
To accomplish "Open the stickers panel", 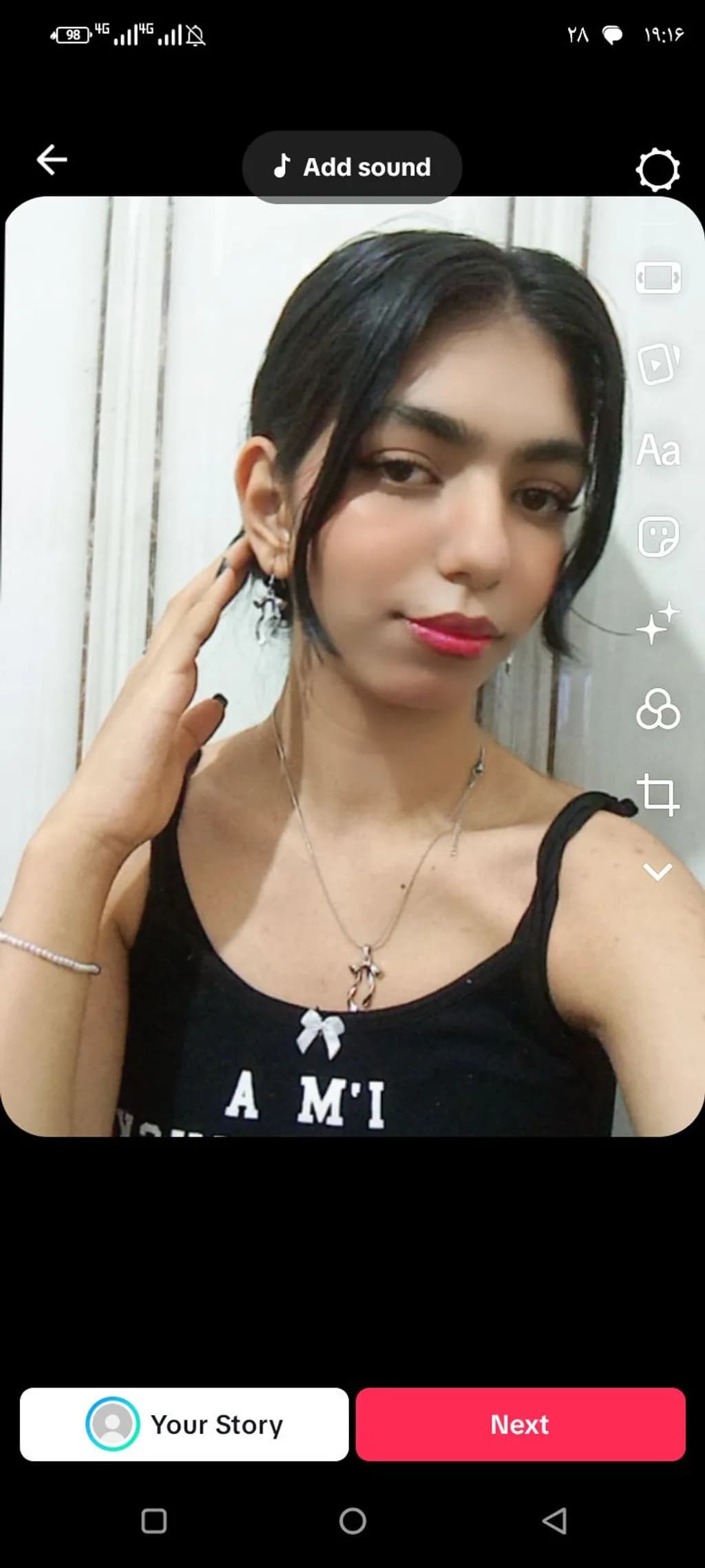I will pos(658,537).
